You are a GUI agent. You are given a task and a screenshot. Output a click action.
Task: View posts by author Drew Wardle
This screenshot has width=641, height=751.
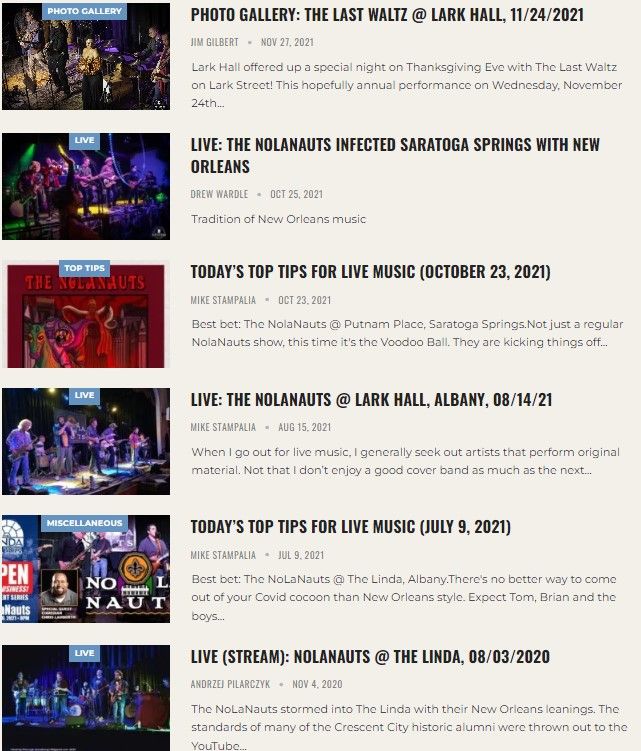coord(219,194)
